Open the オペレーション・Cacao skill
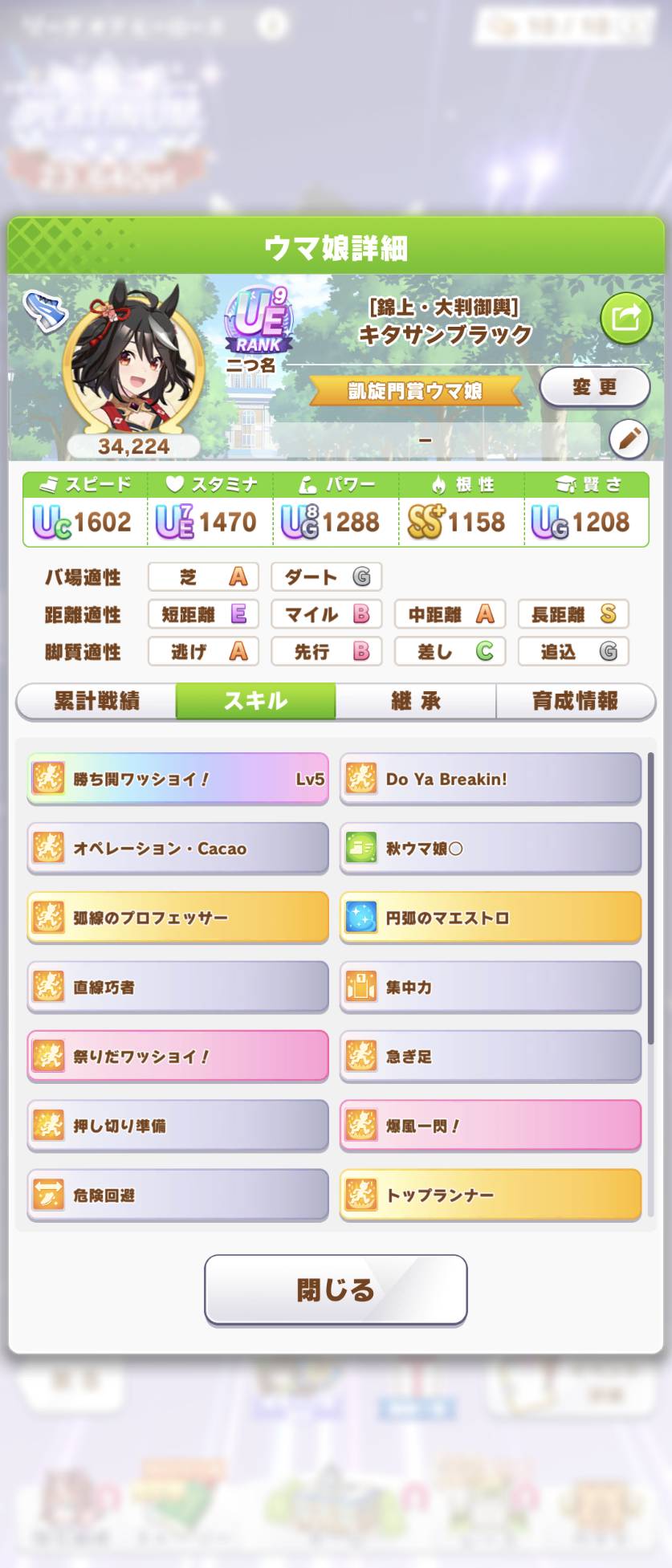This screenshot has width=672, height=1568. tap(177, 849)
